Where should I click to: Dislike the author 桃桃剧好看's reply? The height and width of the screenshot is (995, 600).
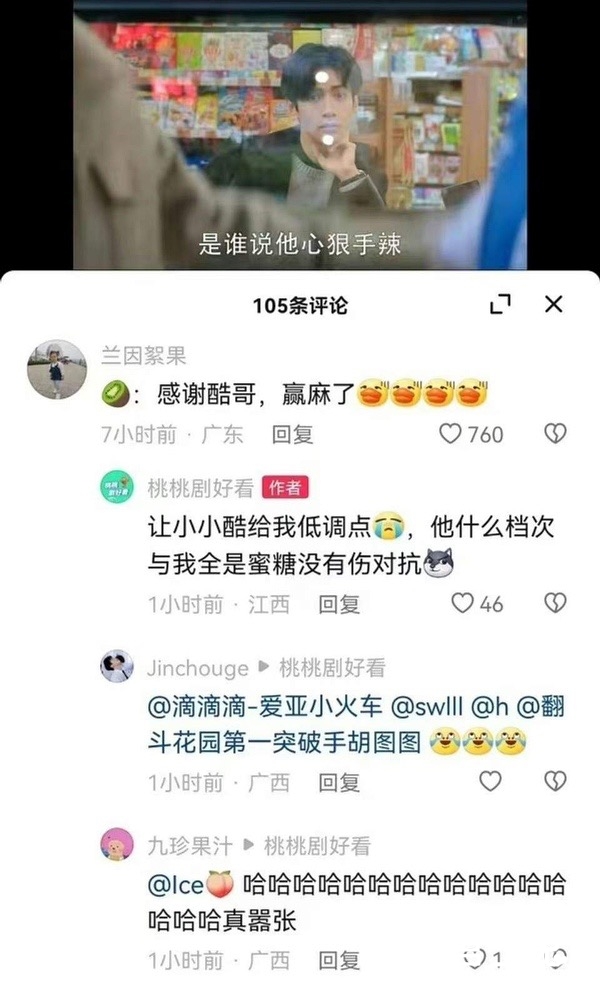click(x=554, y=604)
